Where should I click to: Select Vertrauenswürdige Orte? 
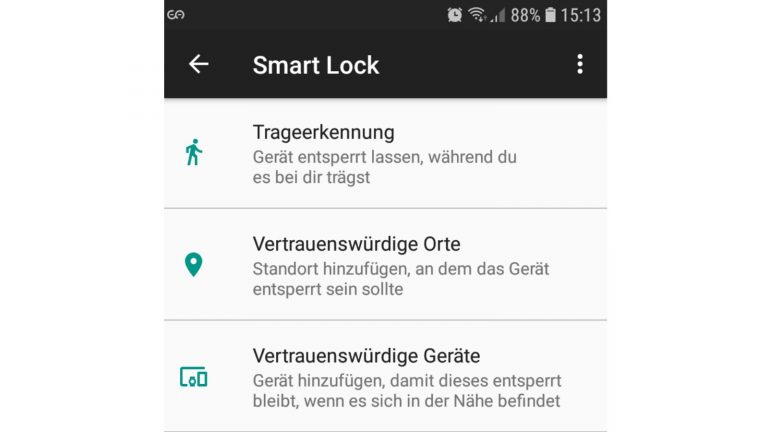click(x=384, y=265)
